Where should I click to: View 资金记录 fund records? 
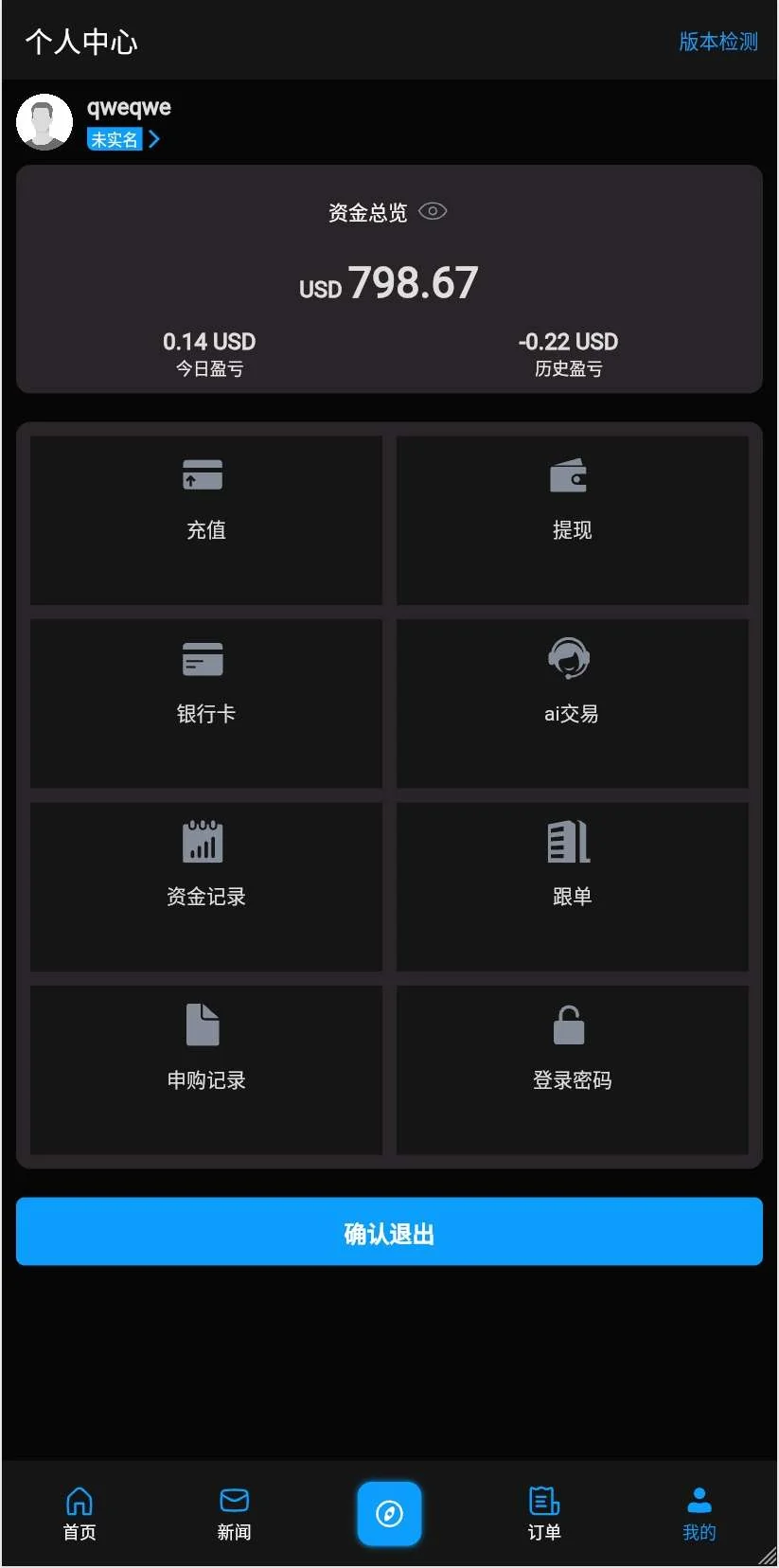click(x=205, y=886)
